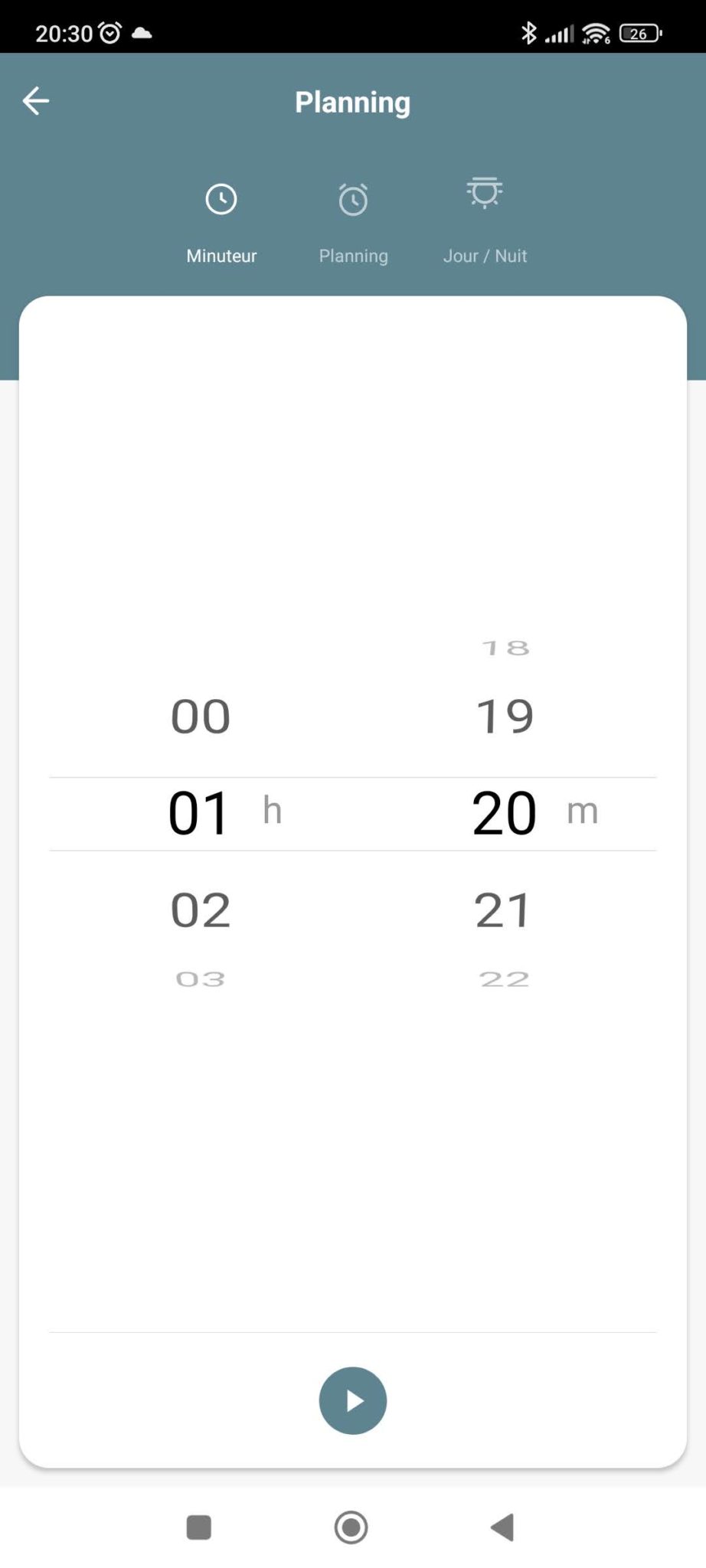The width and height of the screenshot is (706, 1568).
Task: Switch to the Planning tab
Action: 353,224
